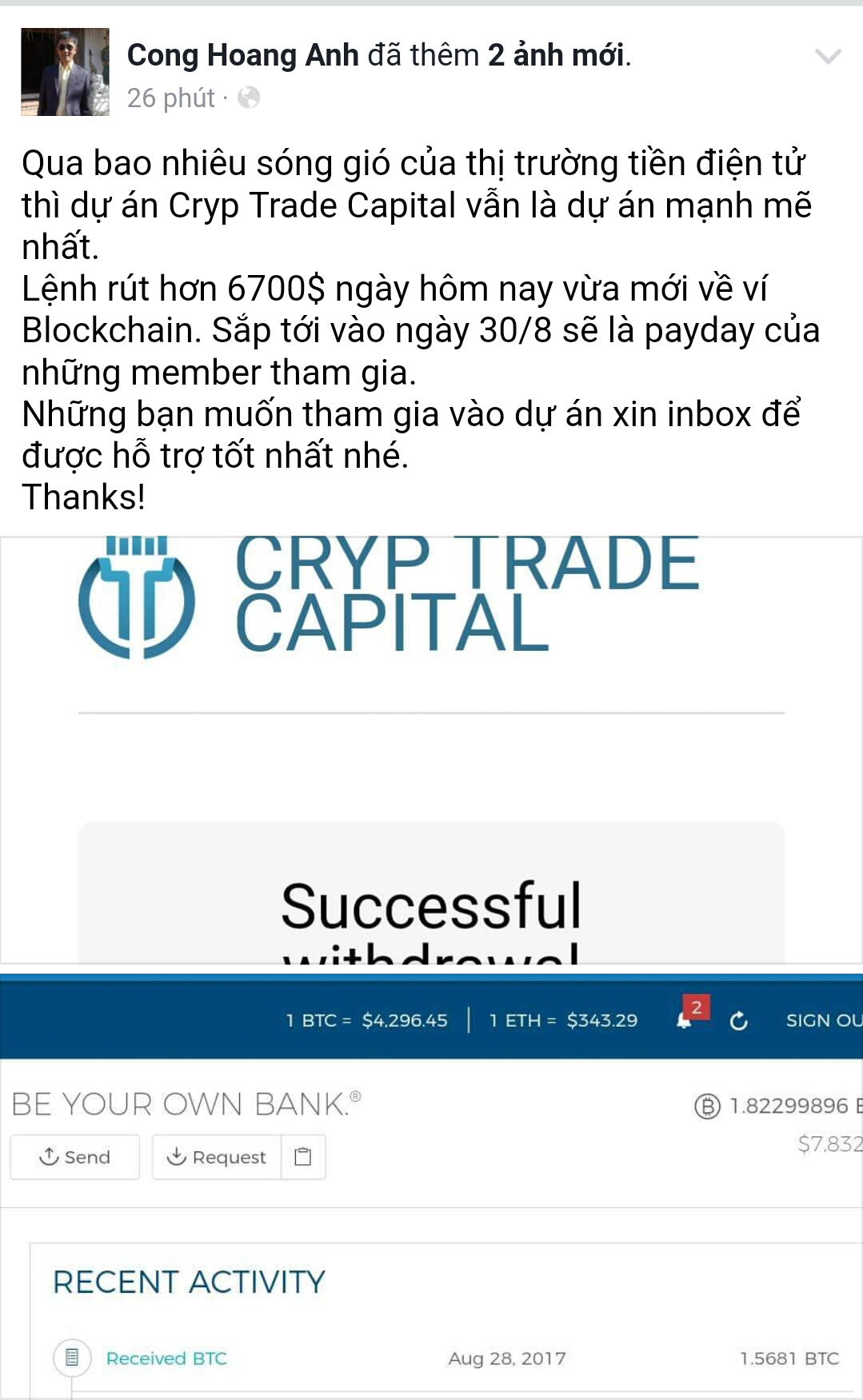
Task: Open the Blockchain wallet screenshot photo
Action: pyautogui.click(x=431, y=1187)
